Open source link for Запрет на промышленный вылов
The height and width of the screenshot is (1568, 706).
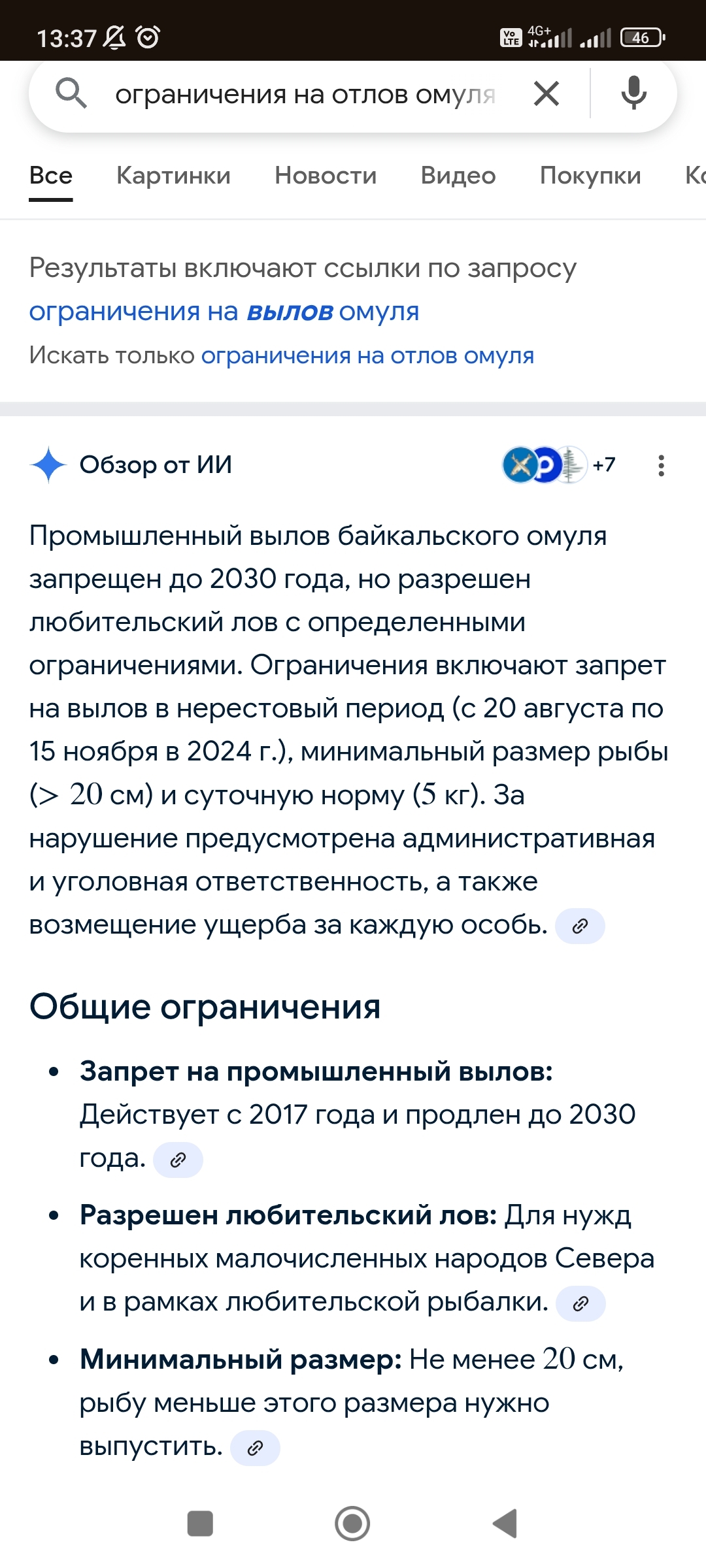click(178, 1160)
